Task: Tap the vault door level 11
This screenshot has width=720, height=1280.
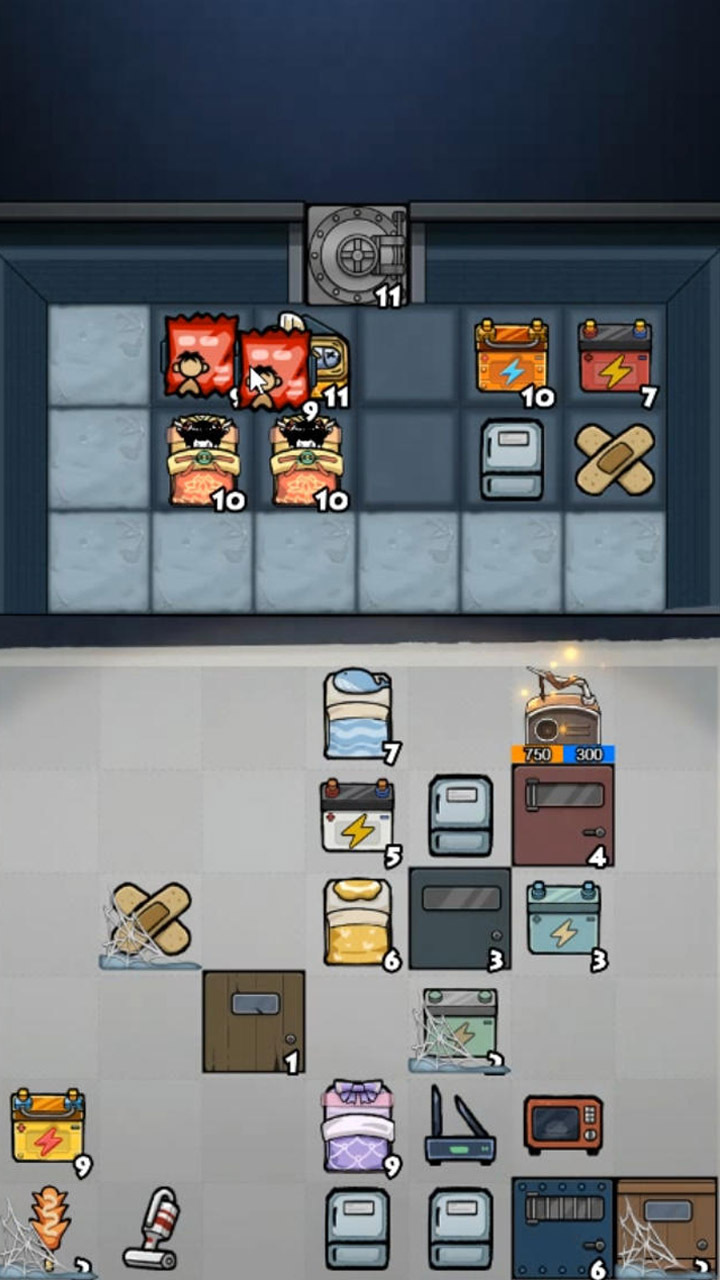Action: pyautogui.click(x=357, y=255)
